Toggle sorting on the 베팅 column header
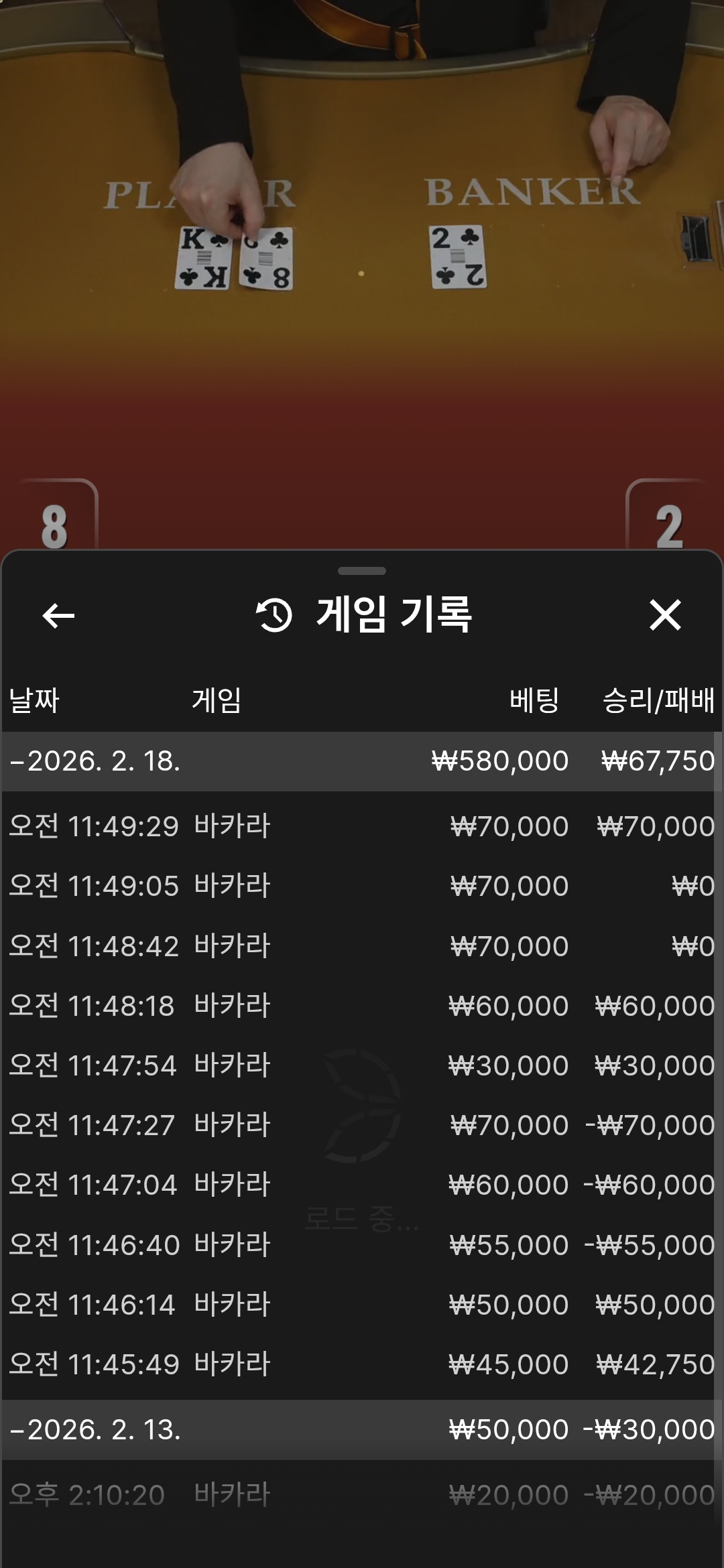Screen dimensions: 724x1568 (x=535, y=700)
